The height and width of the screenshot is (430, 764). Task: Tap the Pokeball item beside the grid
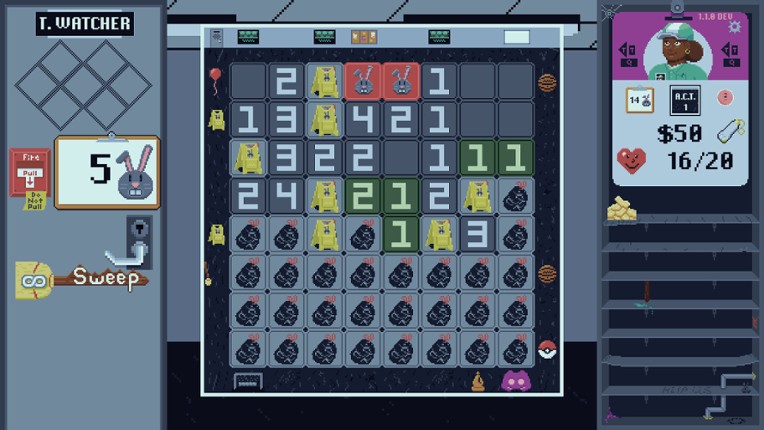point(547,349)
